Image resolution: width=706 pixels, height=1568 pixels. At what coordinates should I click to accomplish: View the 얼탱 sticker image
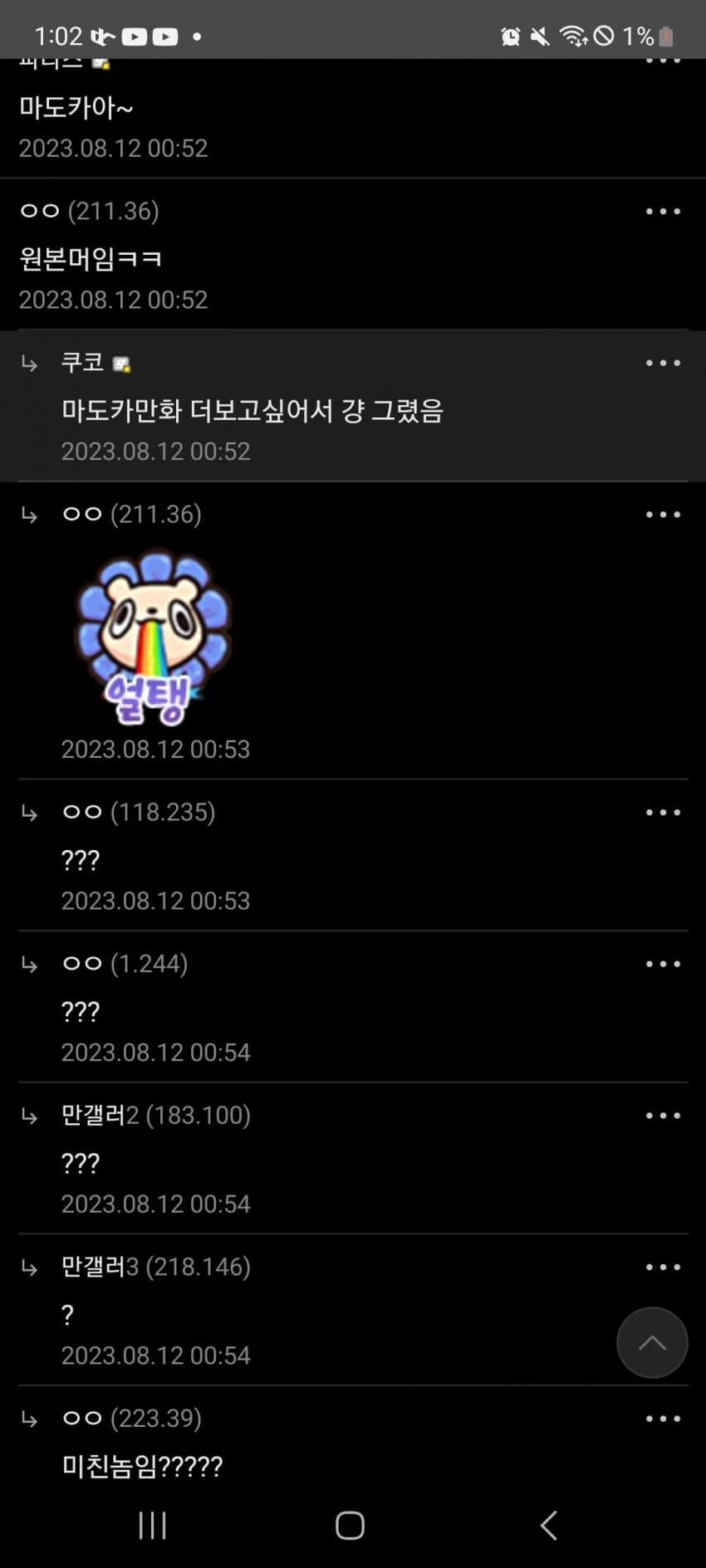point(153,638)
